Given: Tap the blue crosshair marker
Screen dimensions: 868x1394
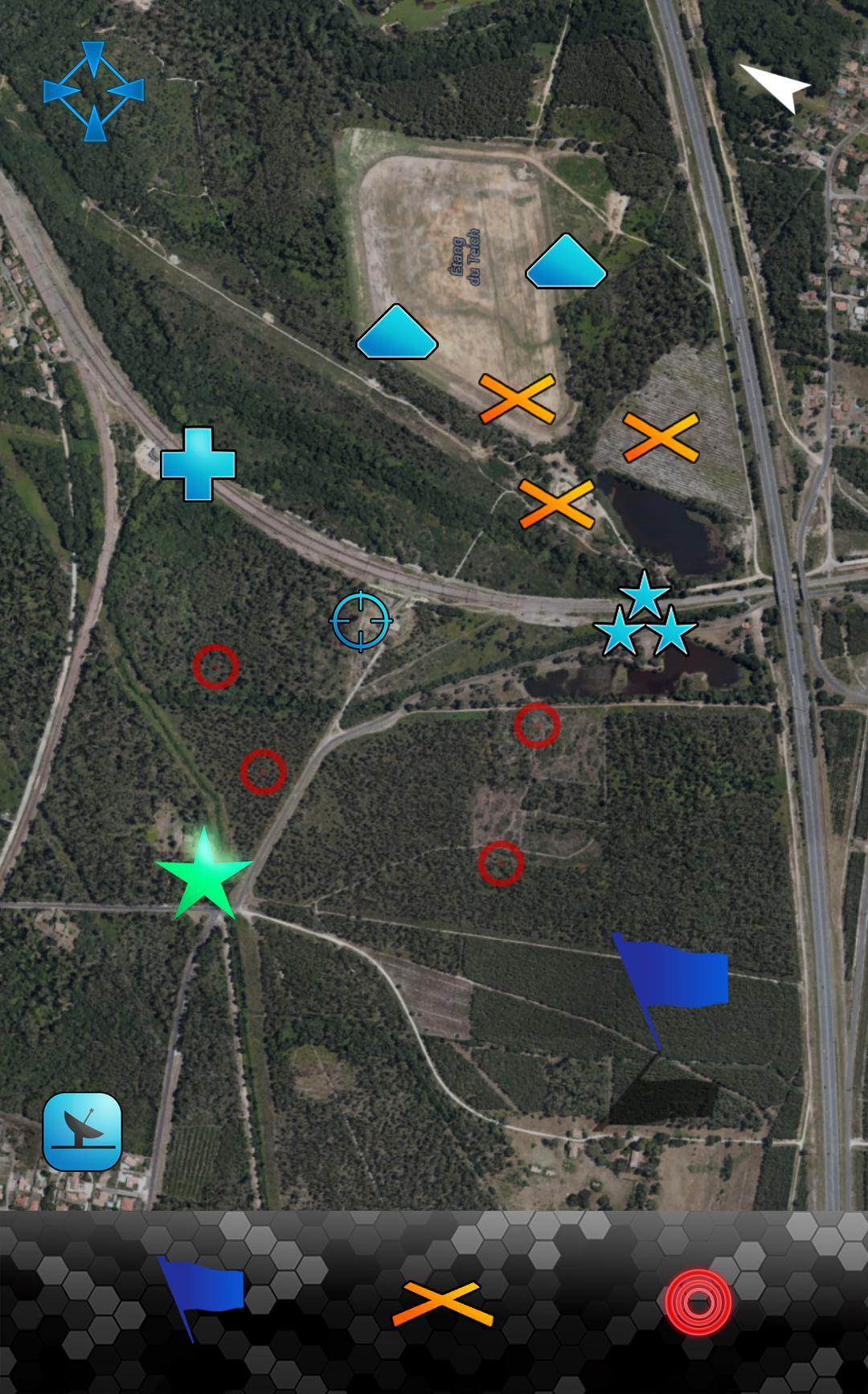Looking at the screenshot, I should (x=361, y=621).
